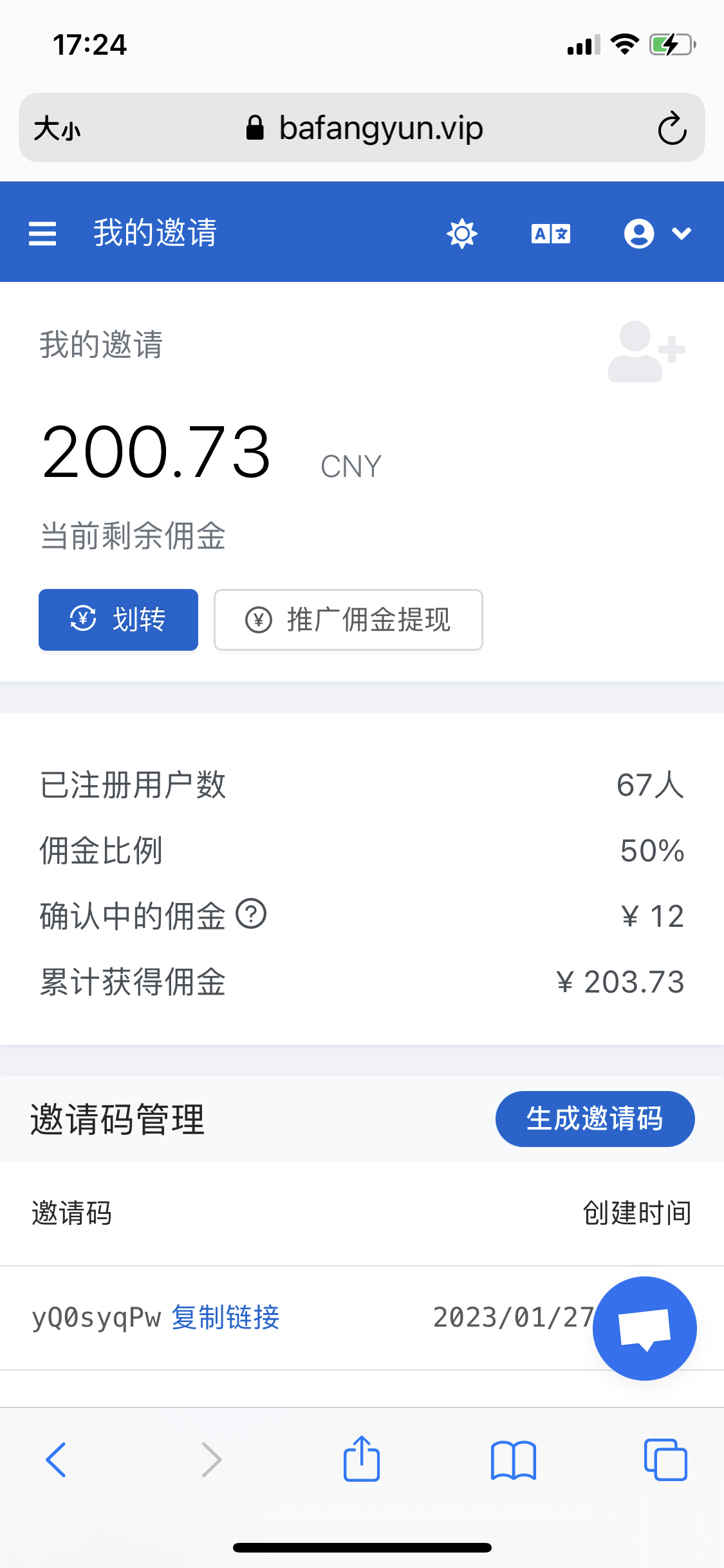Open the Safari share sheet

[x=362, y=1459]
